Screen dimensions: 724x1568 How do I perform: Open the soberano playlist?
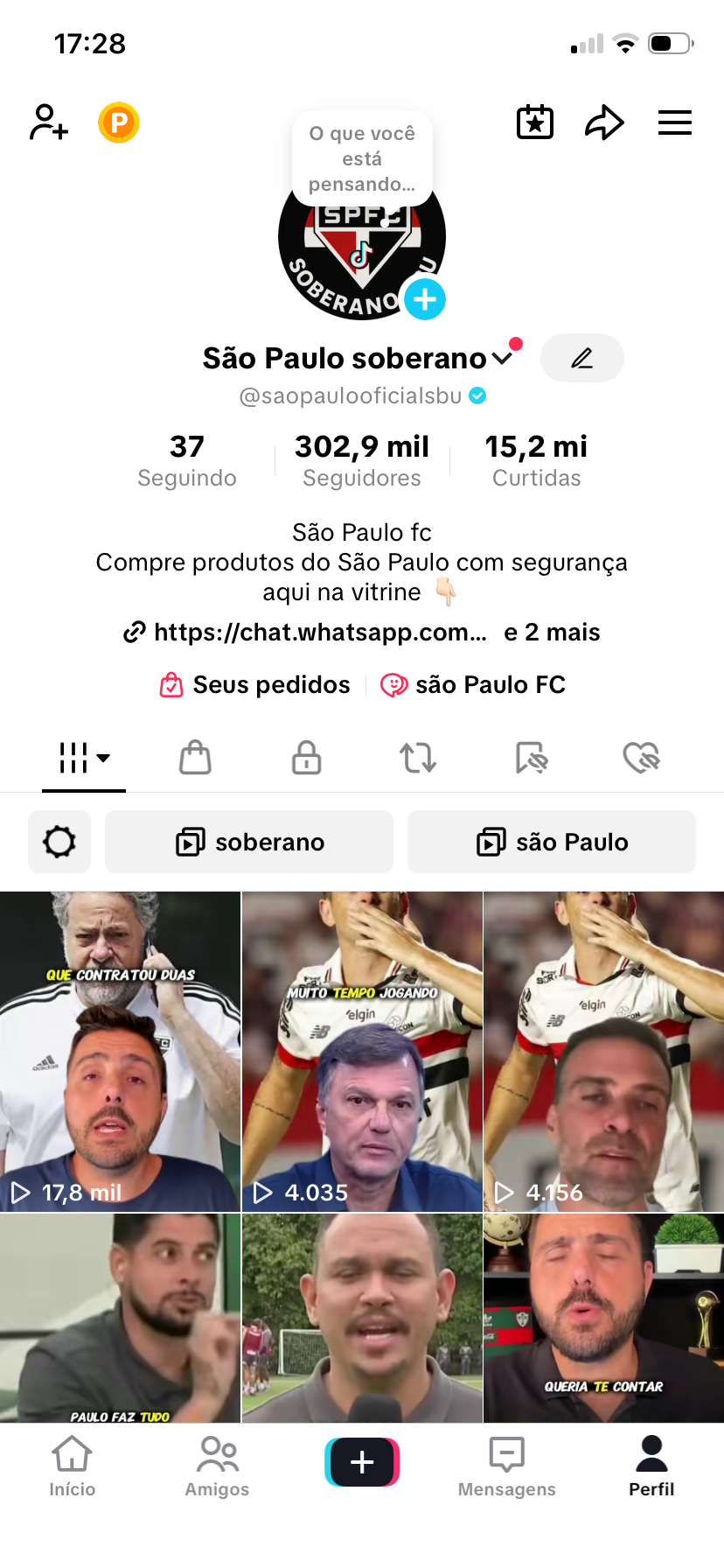coord(249,842)
